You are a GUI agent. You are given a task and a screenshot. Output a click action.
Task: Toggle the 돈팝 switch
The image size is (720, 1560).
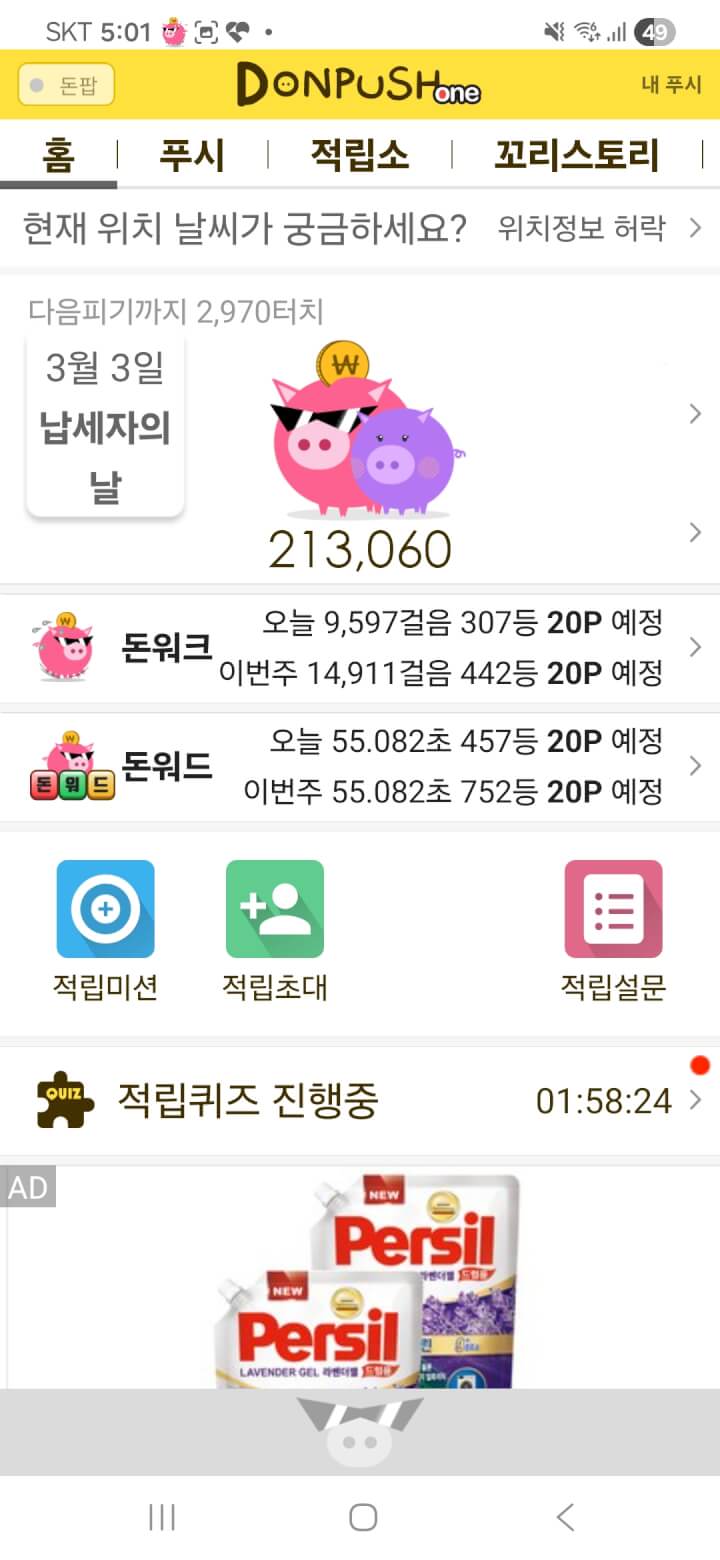click(x=66, y=85)
